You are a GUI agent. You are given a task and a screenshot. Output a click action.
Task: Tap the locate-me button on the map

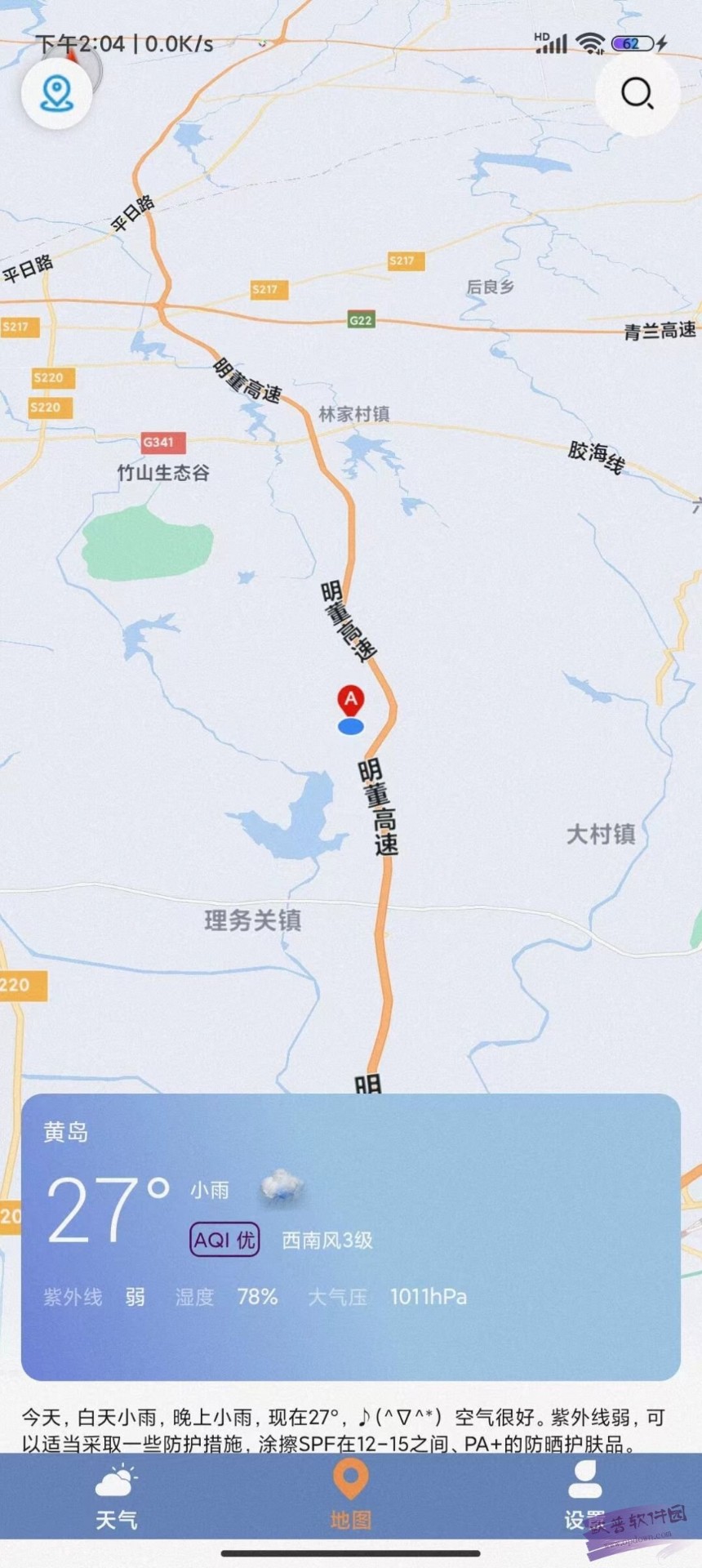coord(56,94)
